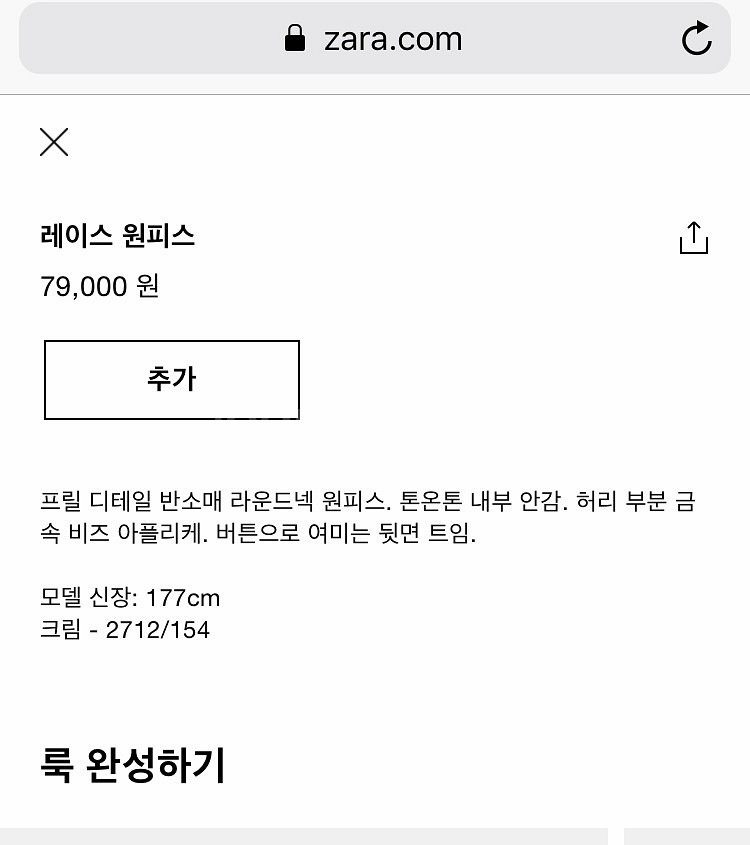
Task: Select the product title 레이스 원피스
Action: pyautogui.click(x=115, y=236)
